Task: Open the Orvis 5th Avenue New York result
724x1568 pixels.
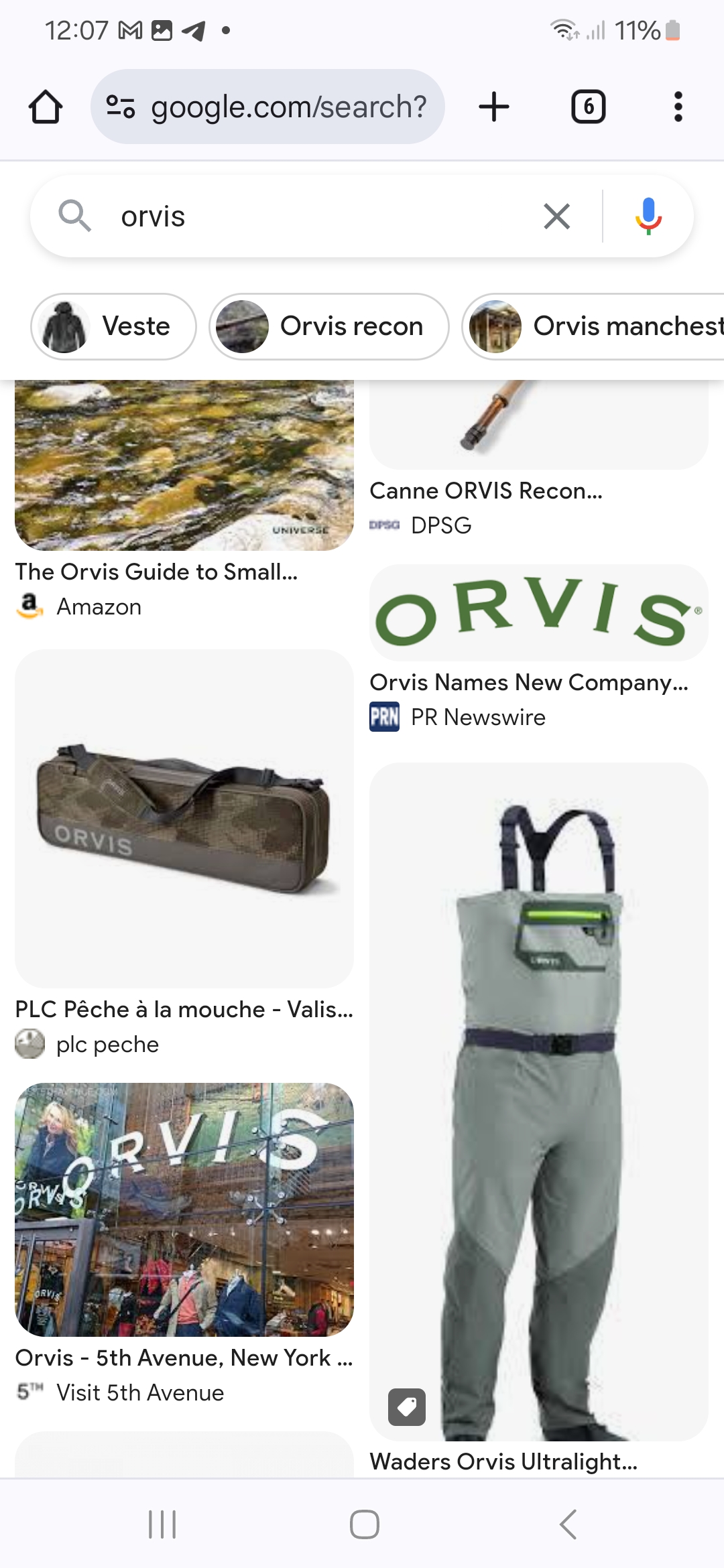Action: pyautogui.click(x=184, y=1244)
